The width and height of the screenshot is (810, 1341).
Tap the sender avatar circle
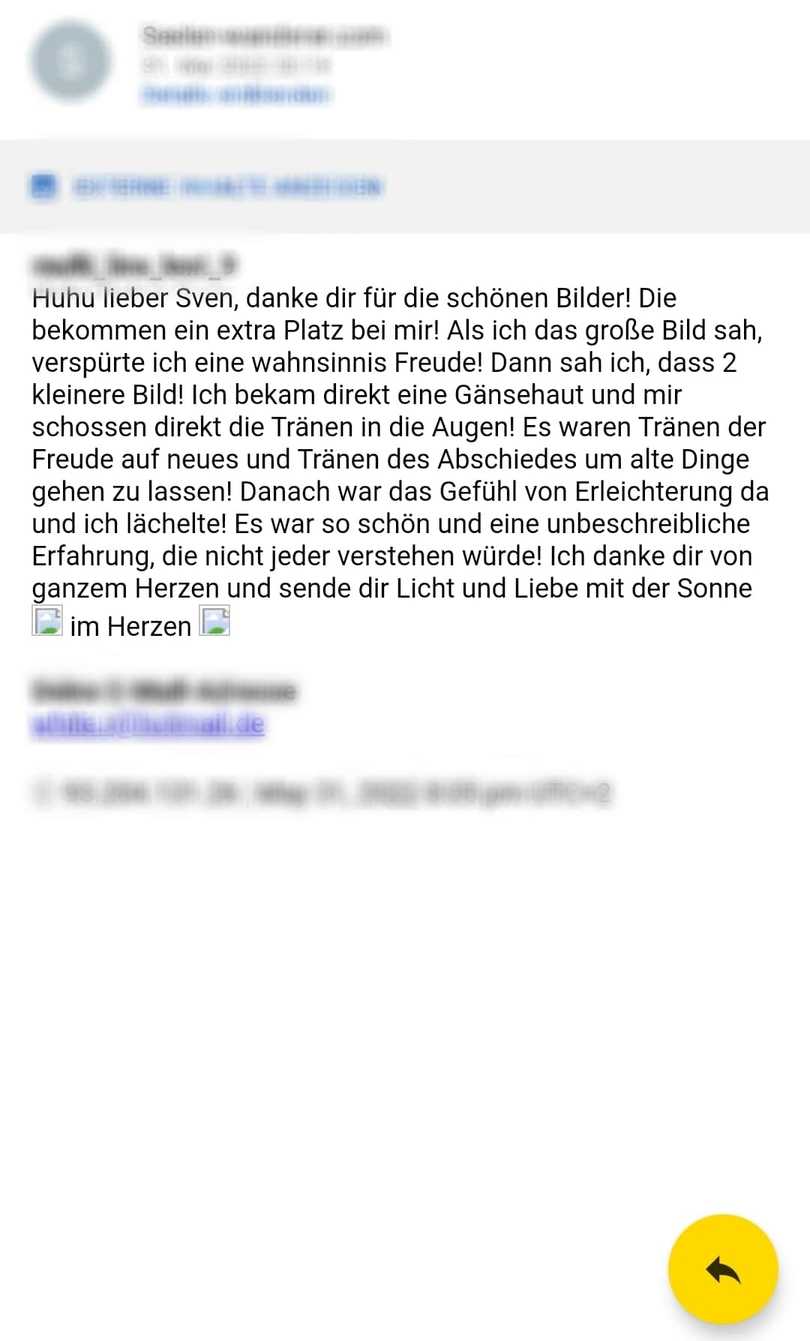tap(69, 61)
